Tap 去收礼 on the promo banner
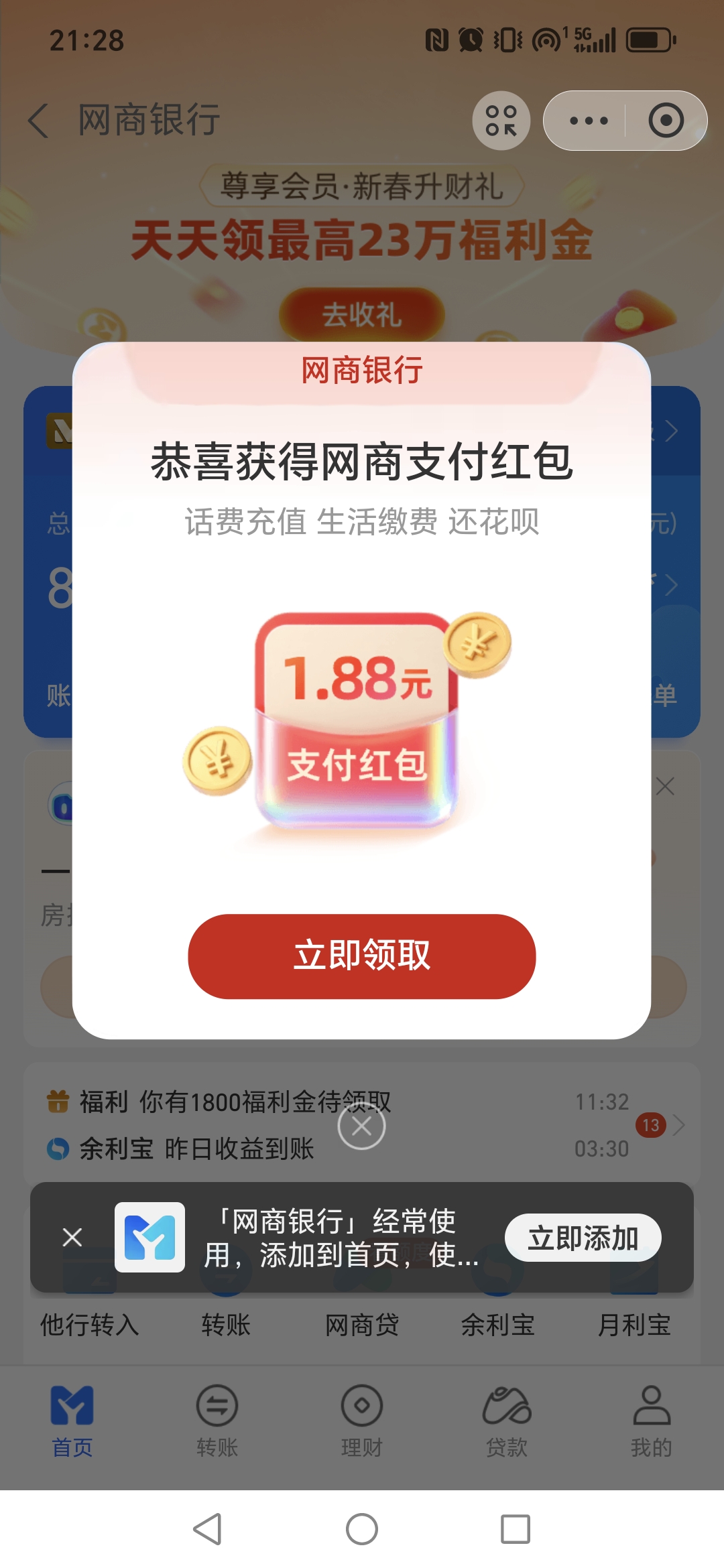Viewport: 724px width, 1568px height. 361,314
